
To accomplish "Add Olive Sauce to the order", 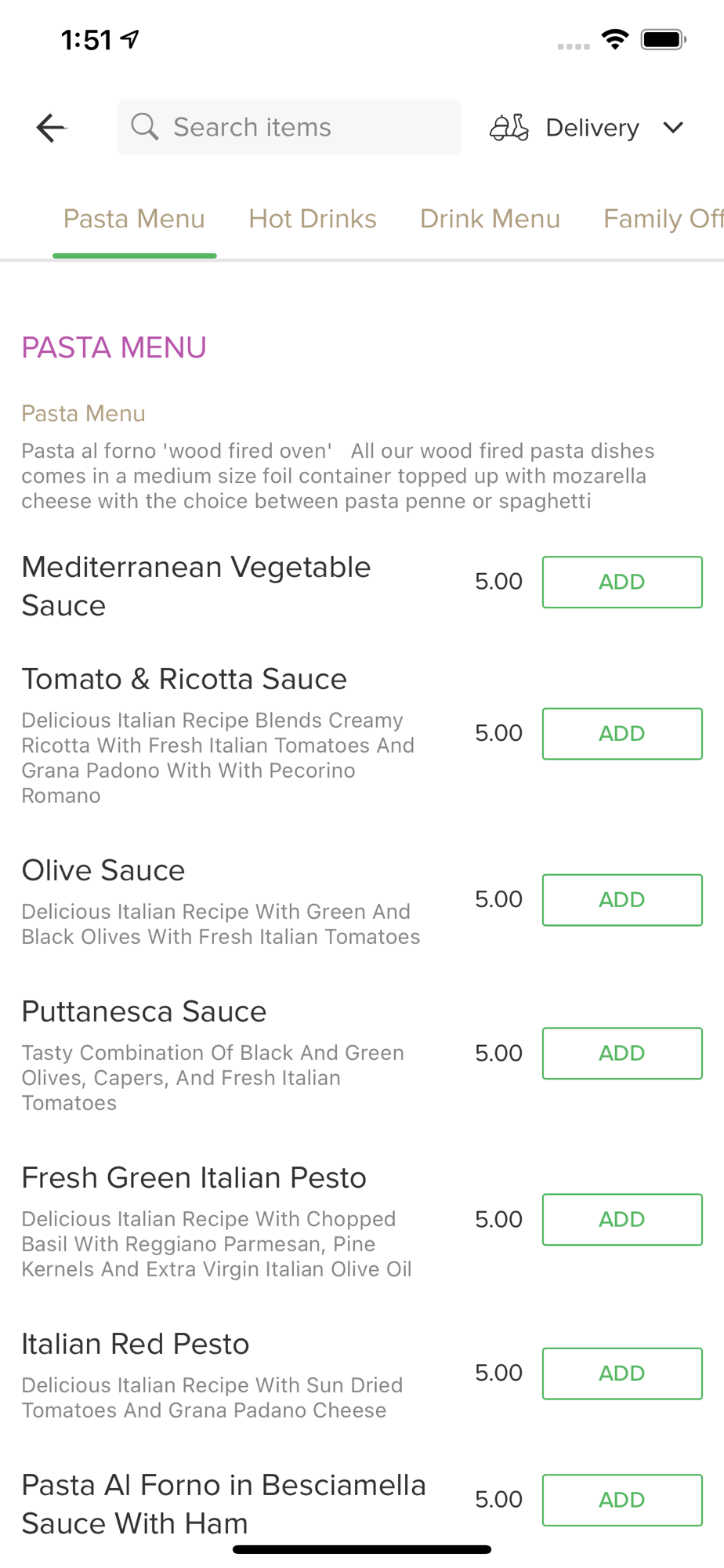I will coord(622,900).
